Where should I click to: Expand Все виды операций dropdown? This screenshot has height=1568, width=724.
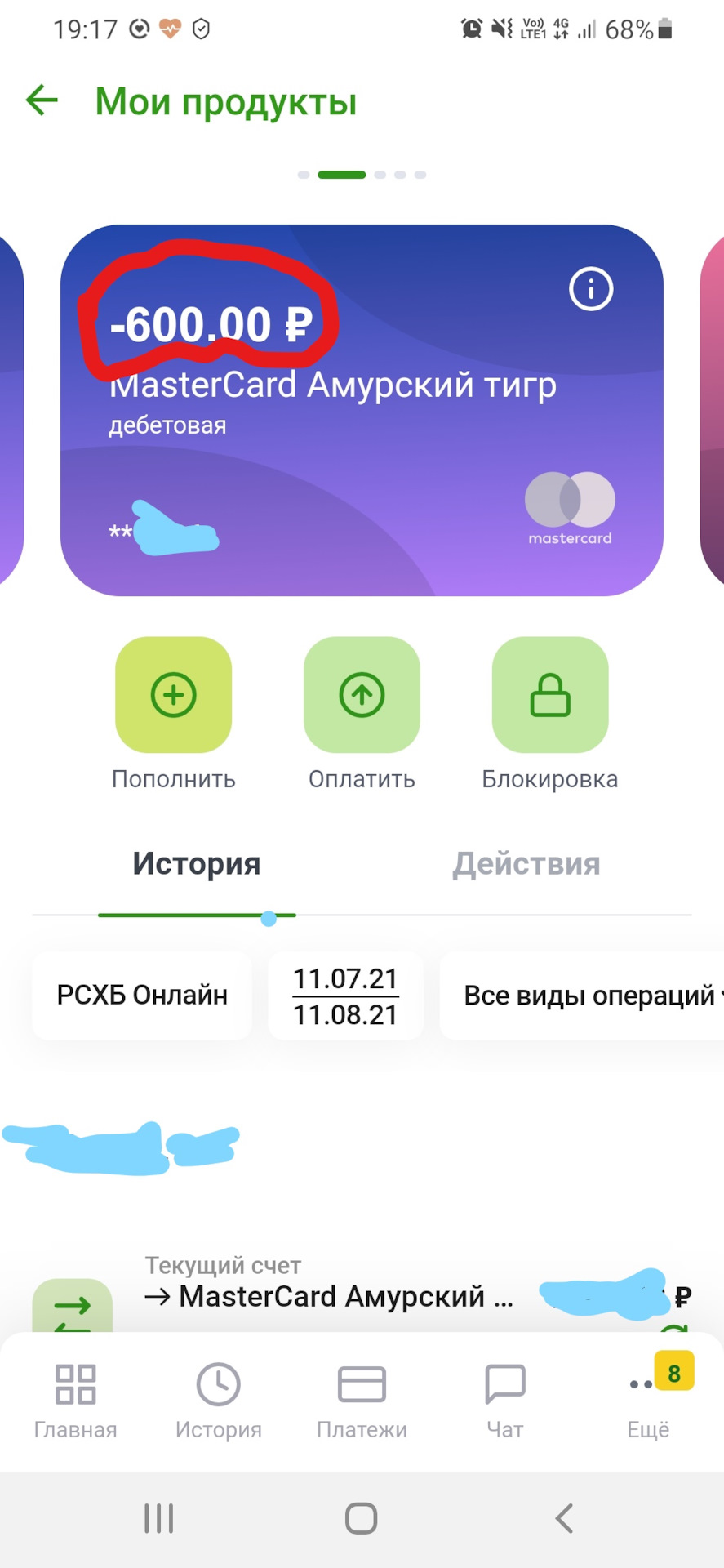point(588,996)
